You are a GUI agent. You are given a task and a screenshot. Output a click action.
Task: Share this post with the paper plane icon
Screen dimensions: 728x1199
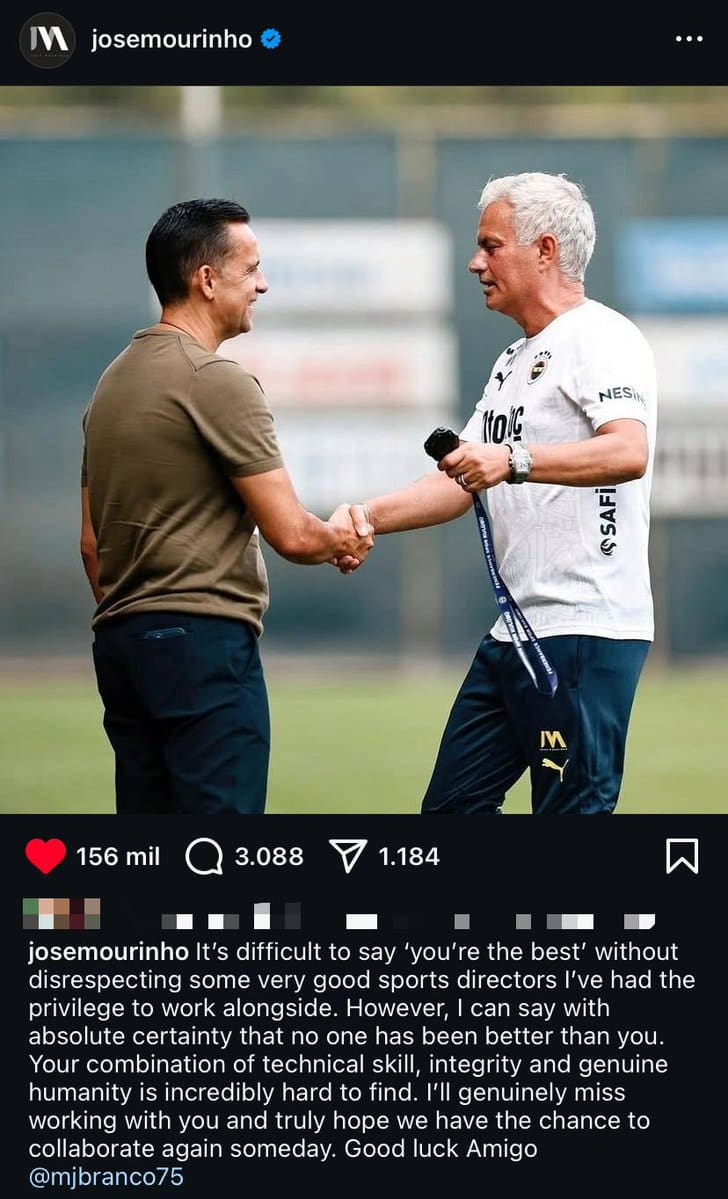point(348,856)
